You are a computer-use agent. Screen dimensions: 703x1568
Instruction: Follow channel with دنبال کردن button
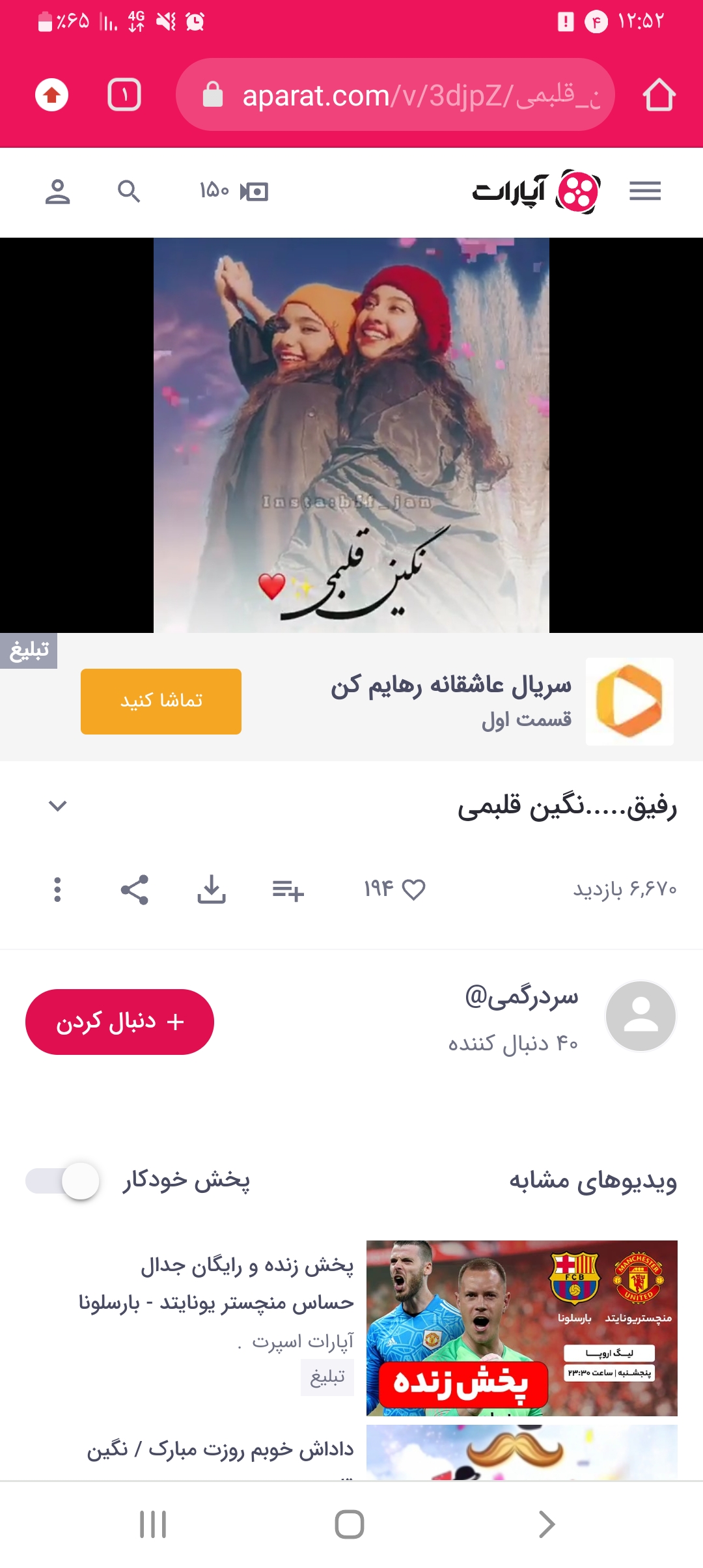tap(120, 1022)
